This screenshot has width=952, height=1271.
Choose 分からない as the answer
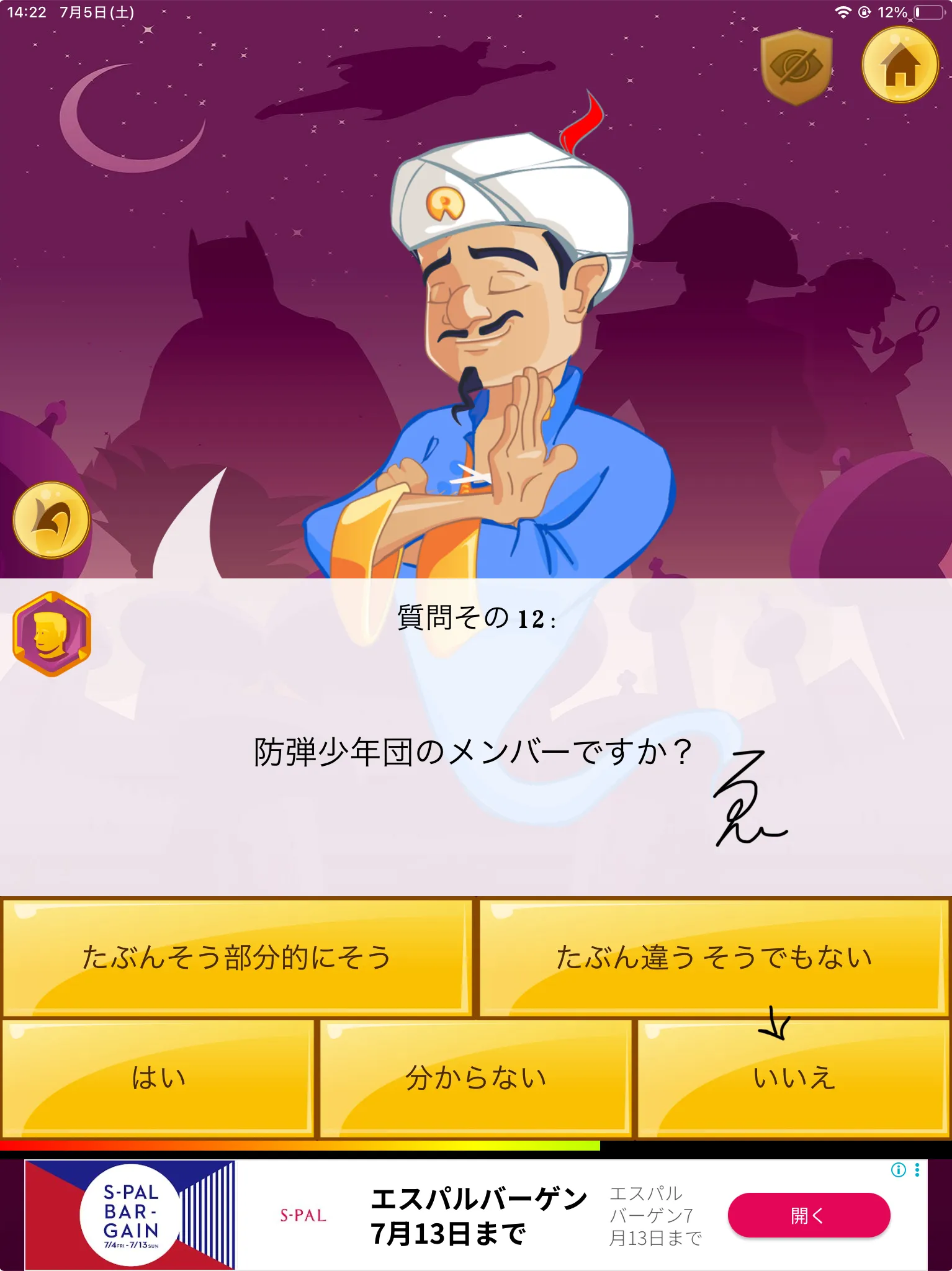pyautogui.click(x=475, y=1078)
